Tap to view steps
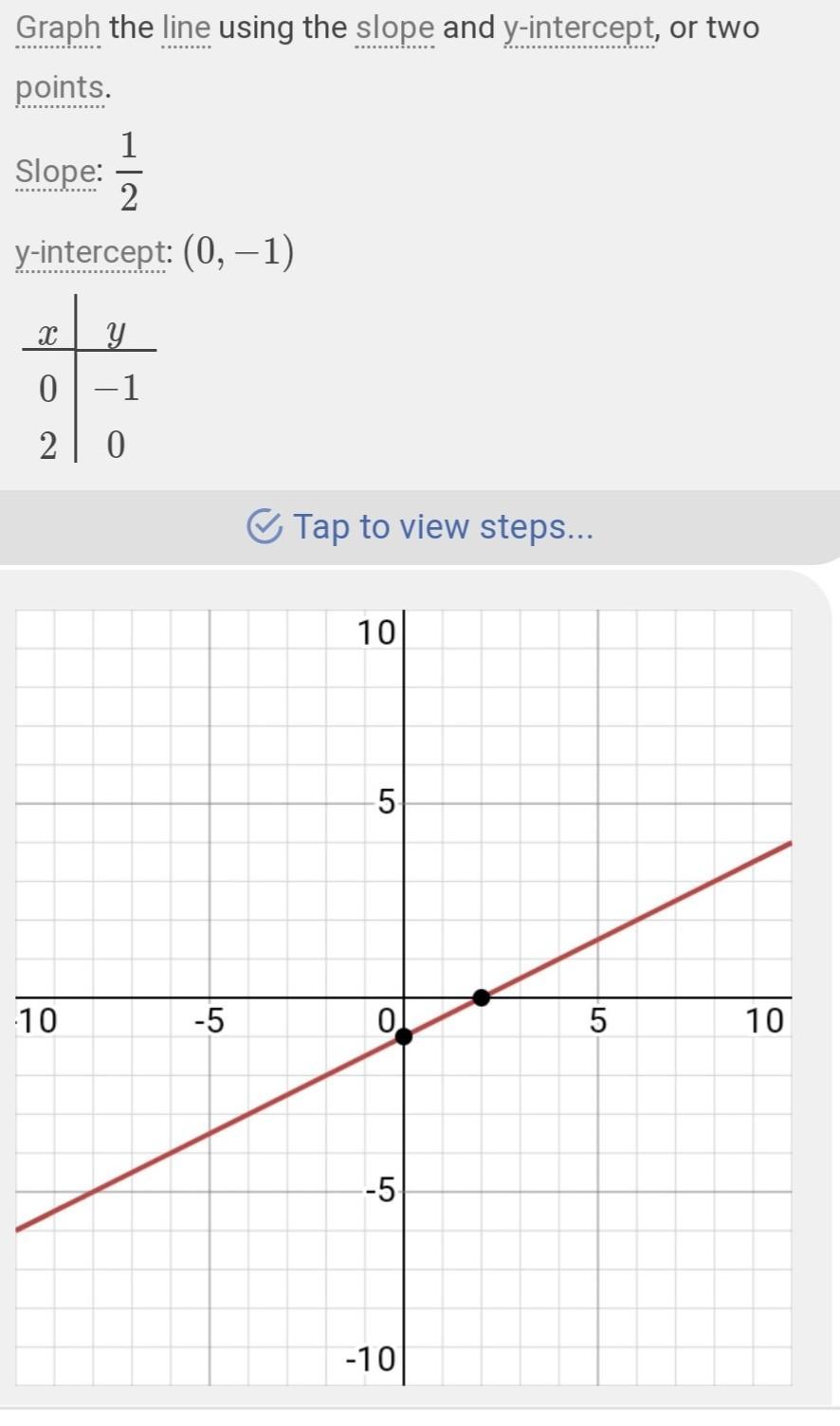This screenshot has height=1426, width=840. point(420,526)
